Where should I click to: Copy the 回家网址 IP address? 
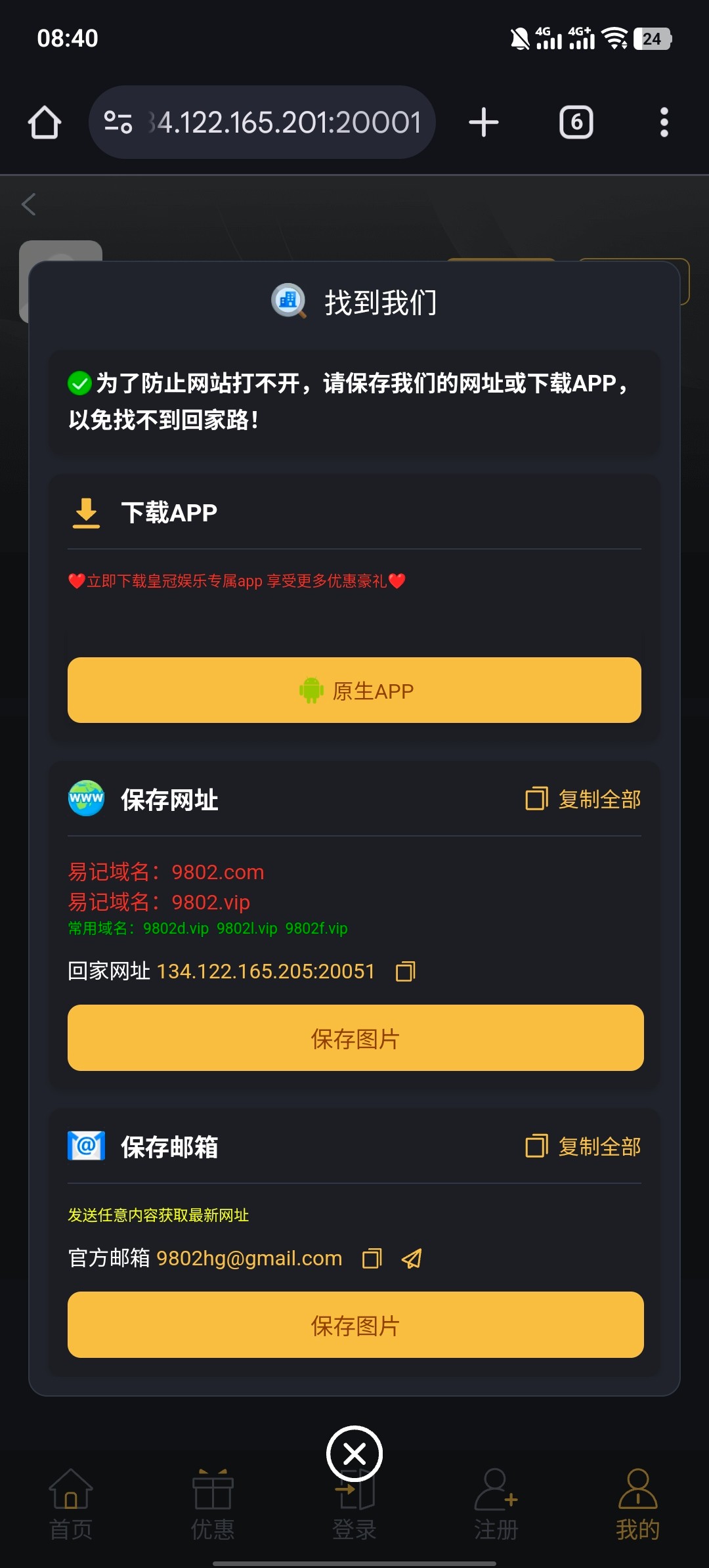pyautogui.click(x=406, y=972)
